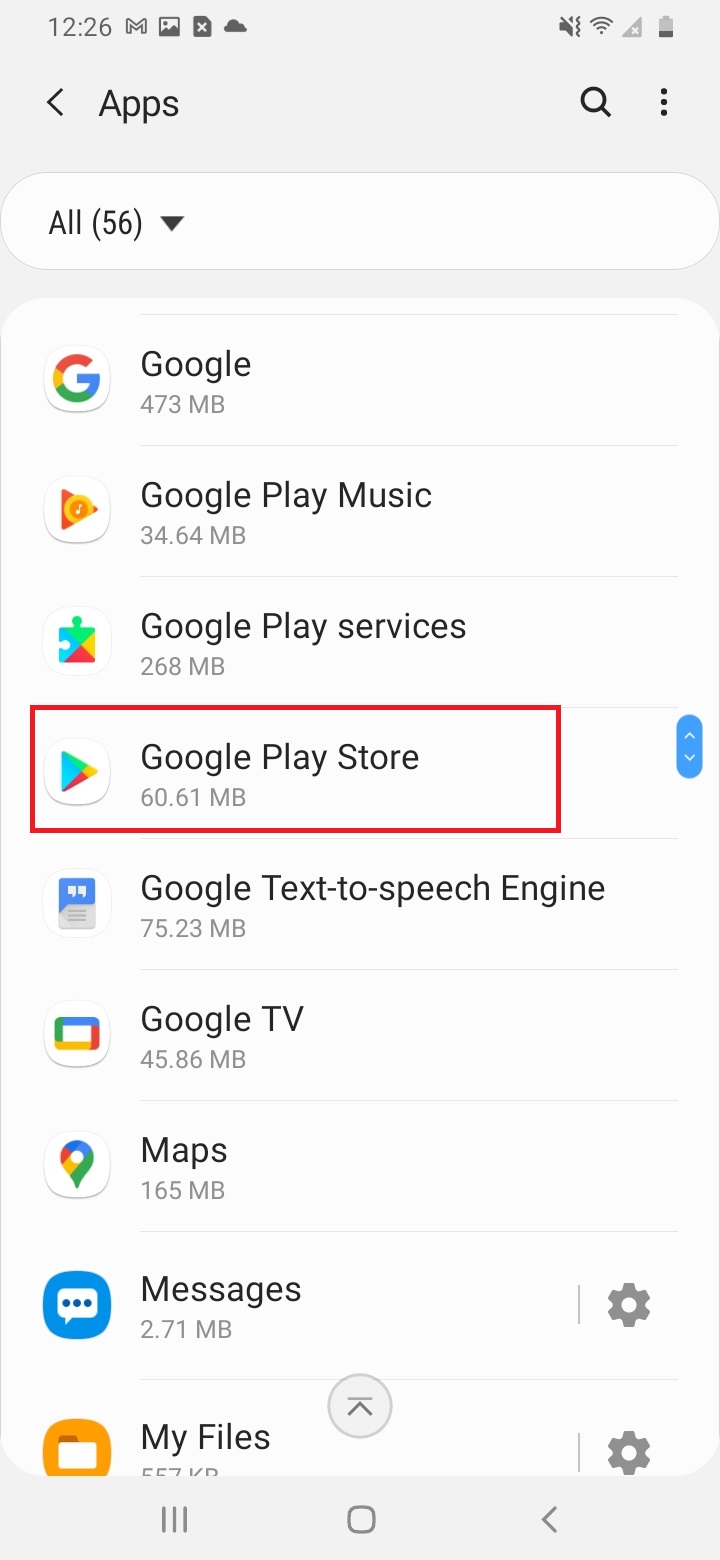Open My Files app info

tap(300, 1445)
